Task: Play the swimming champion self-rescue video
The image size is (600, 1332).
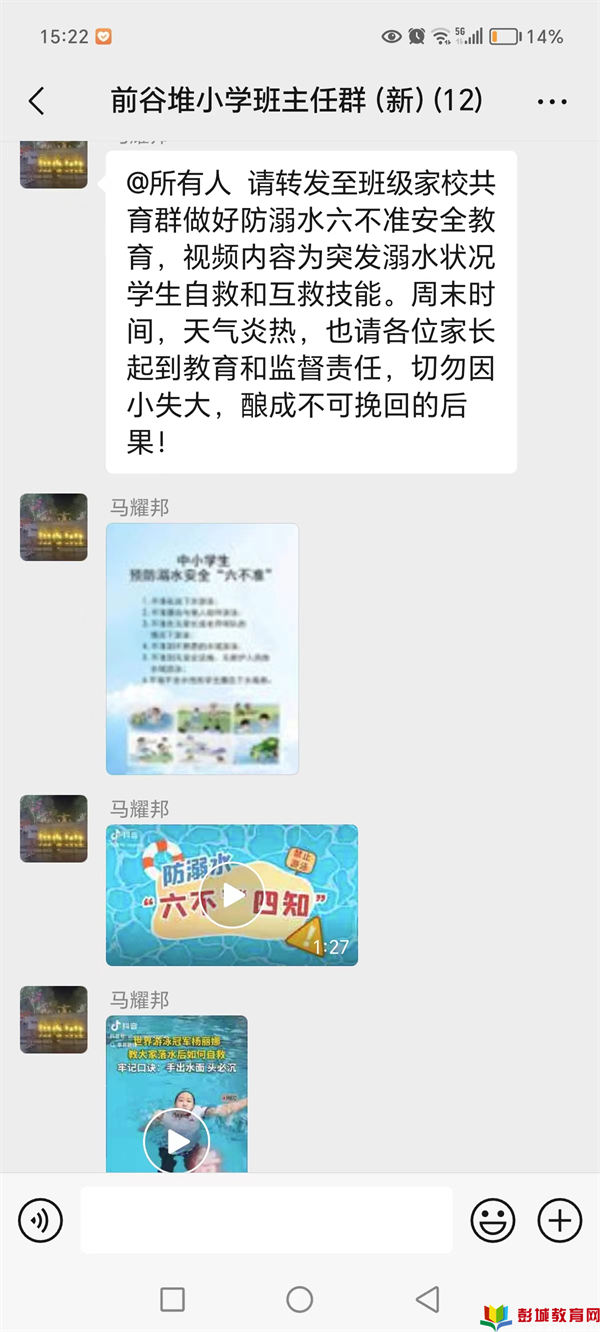Action: (x=177, y=1140)
